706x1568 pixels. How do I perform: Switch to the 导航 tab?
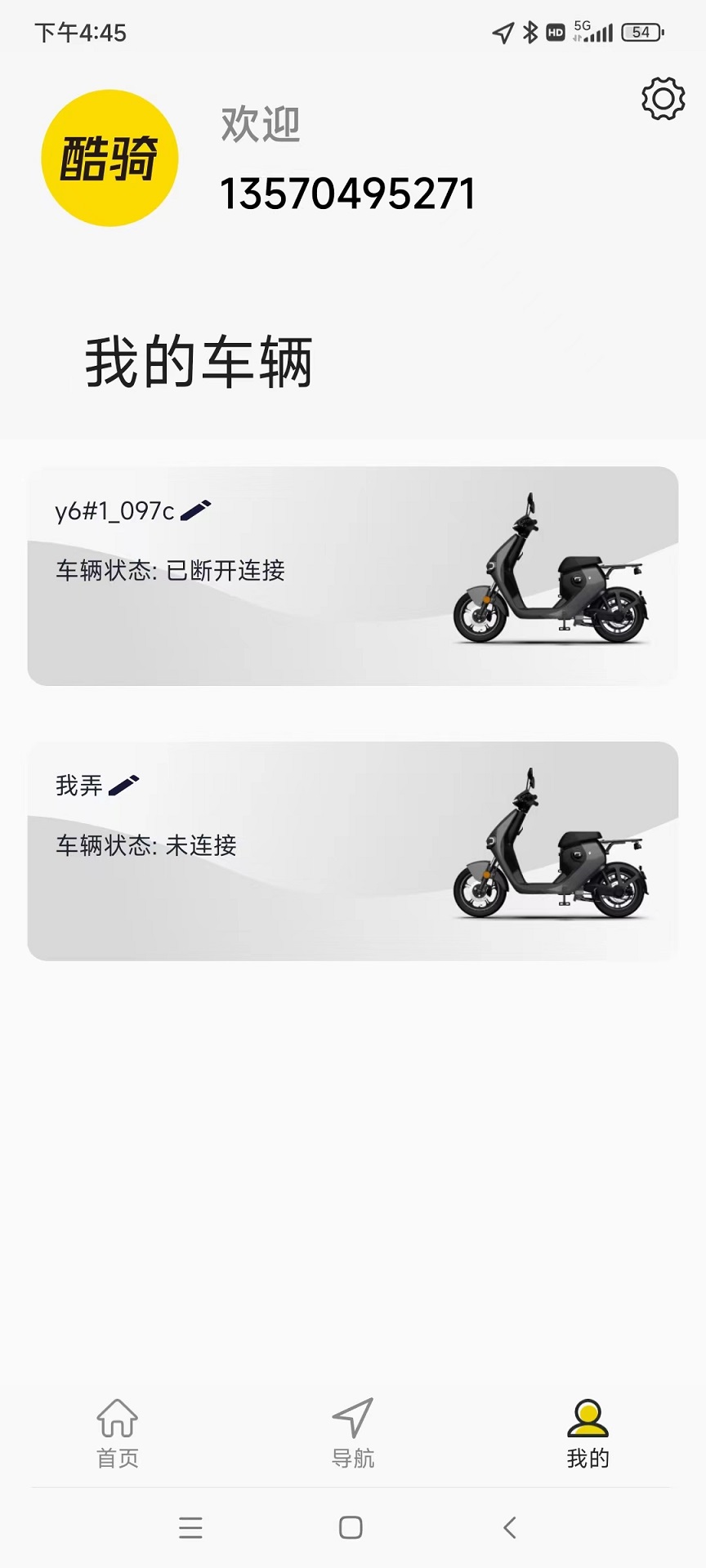click(x=352, y=1432)
